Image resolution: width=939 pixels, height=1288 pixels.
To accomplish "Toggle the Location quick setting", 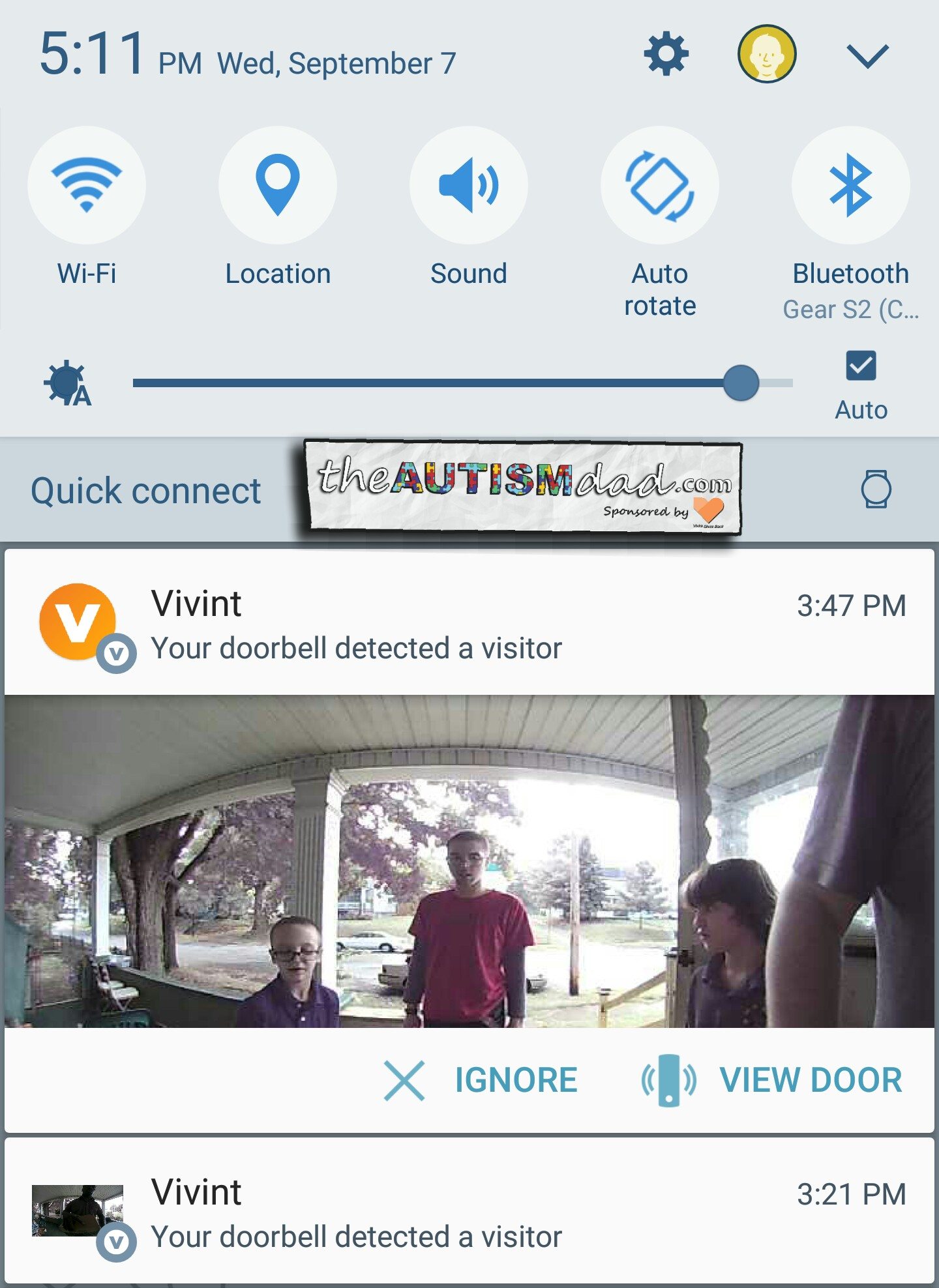I will coord(278,186).
